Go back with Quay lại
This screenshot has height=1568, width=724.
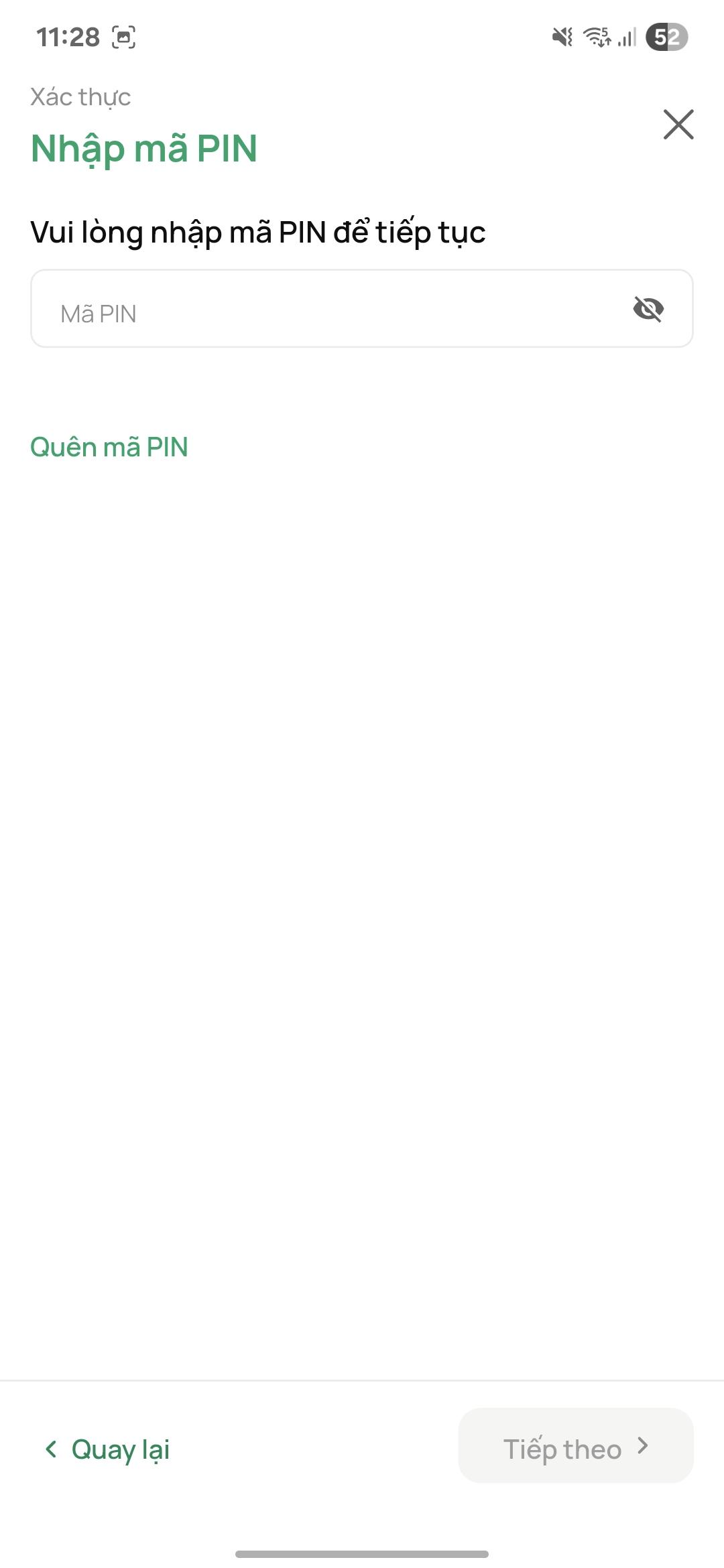(x=107, y=1449)
